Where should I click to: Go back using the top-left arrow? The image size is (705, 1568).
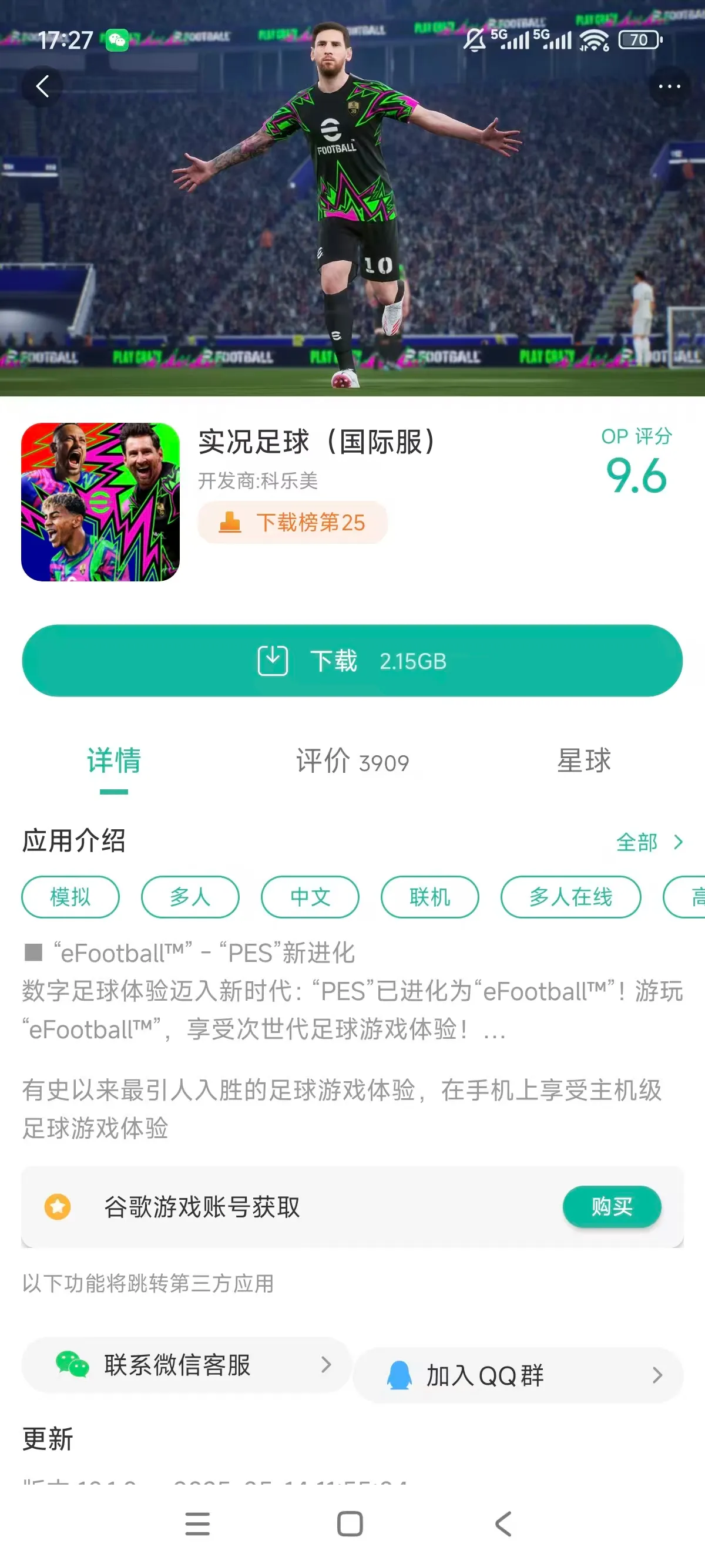click(x=42, y=86)
